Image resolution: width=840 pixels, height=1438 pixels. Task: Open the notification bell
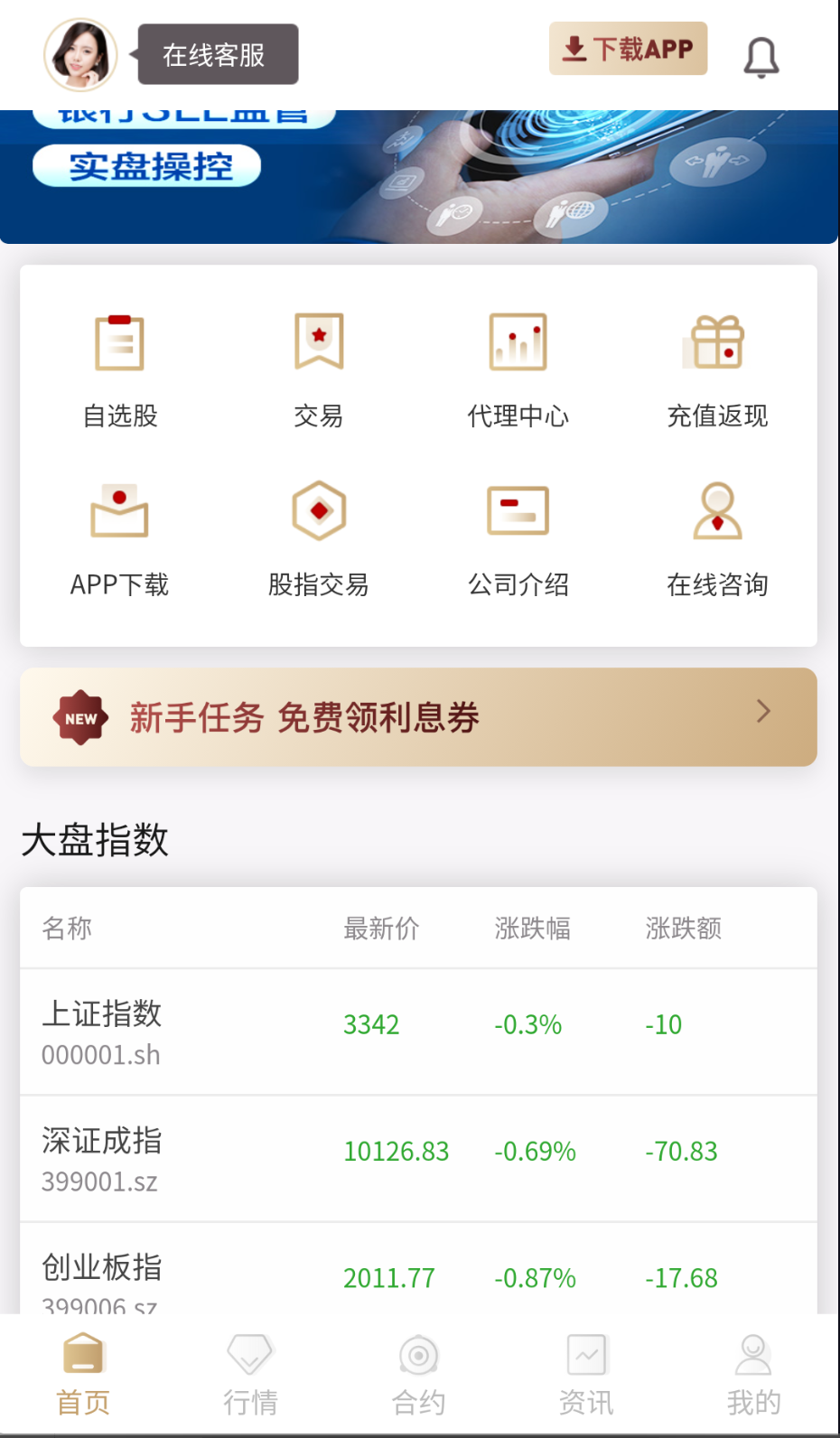coord(761,56)
